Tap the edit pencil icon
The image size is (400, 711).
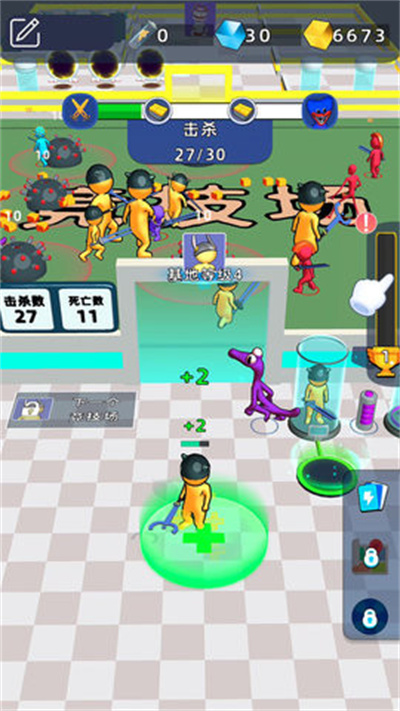click(25, 33)
